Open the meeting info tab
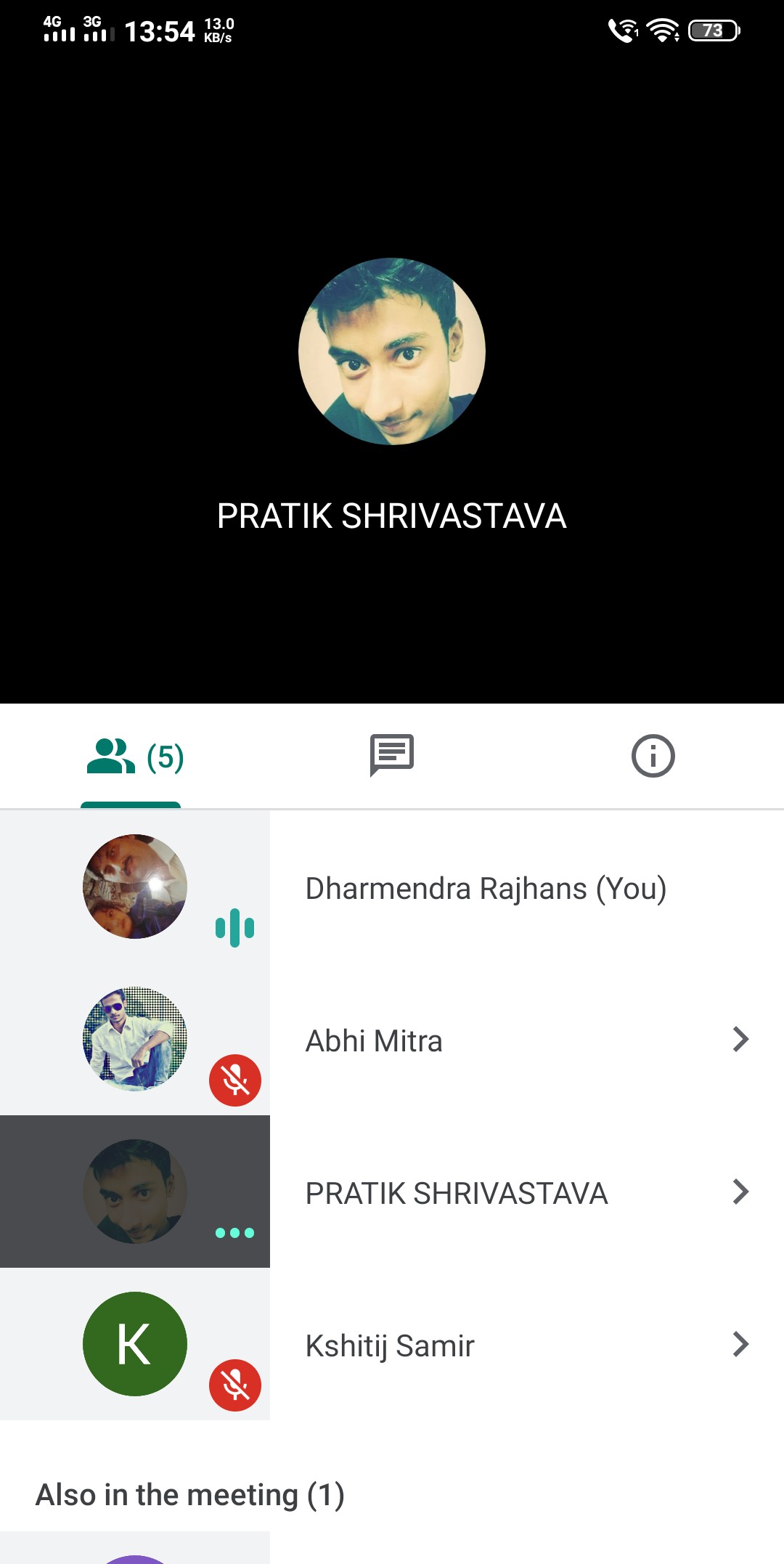The width and height of the screenshot is (784, 1564). [653, 756]
